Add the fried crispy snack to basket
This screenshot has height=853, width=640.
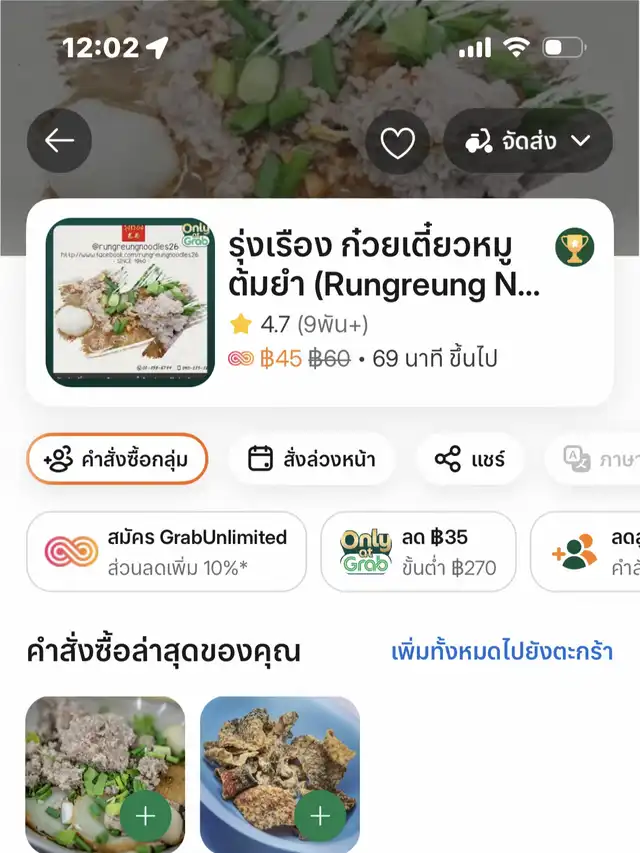[x=320, y=817]
